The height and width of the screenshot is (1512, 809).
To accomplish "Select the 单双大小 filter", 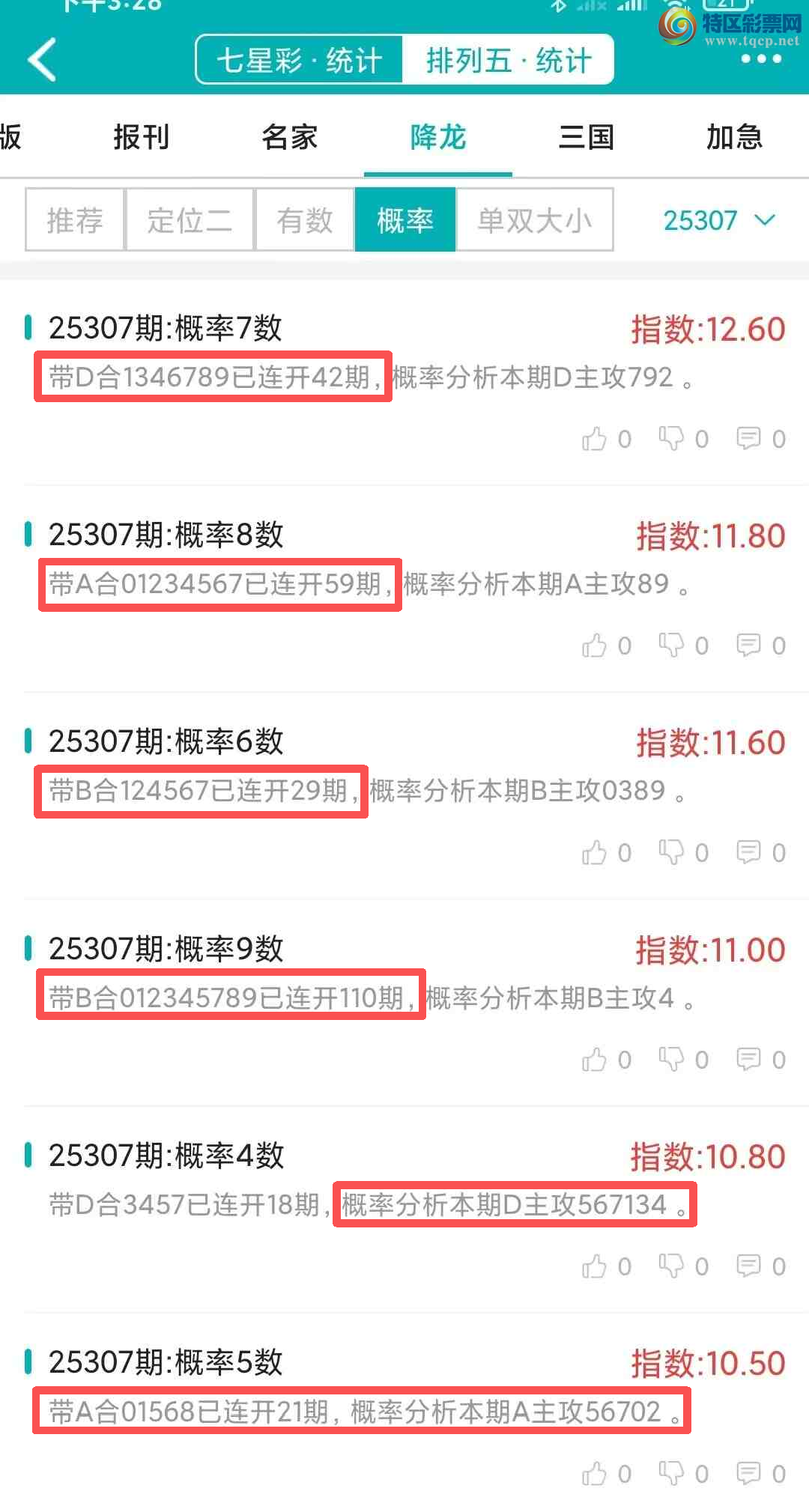I will pos(534,220).
